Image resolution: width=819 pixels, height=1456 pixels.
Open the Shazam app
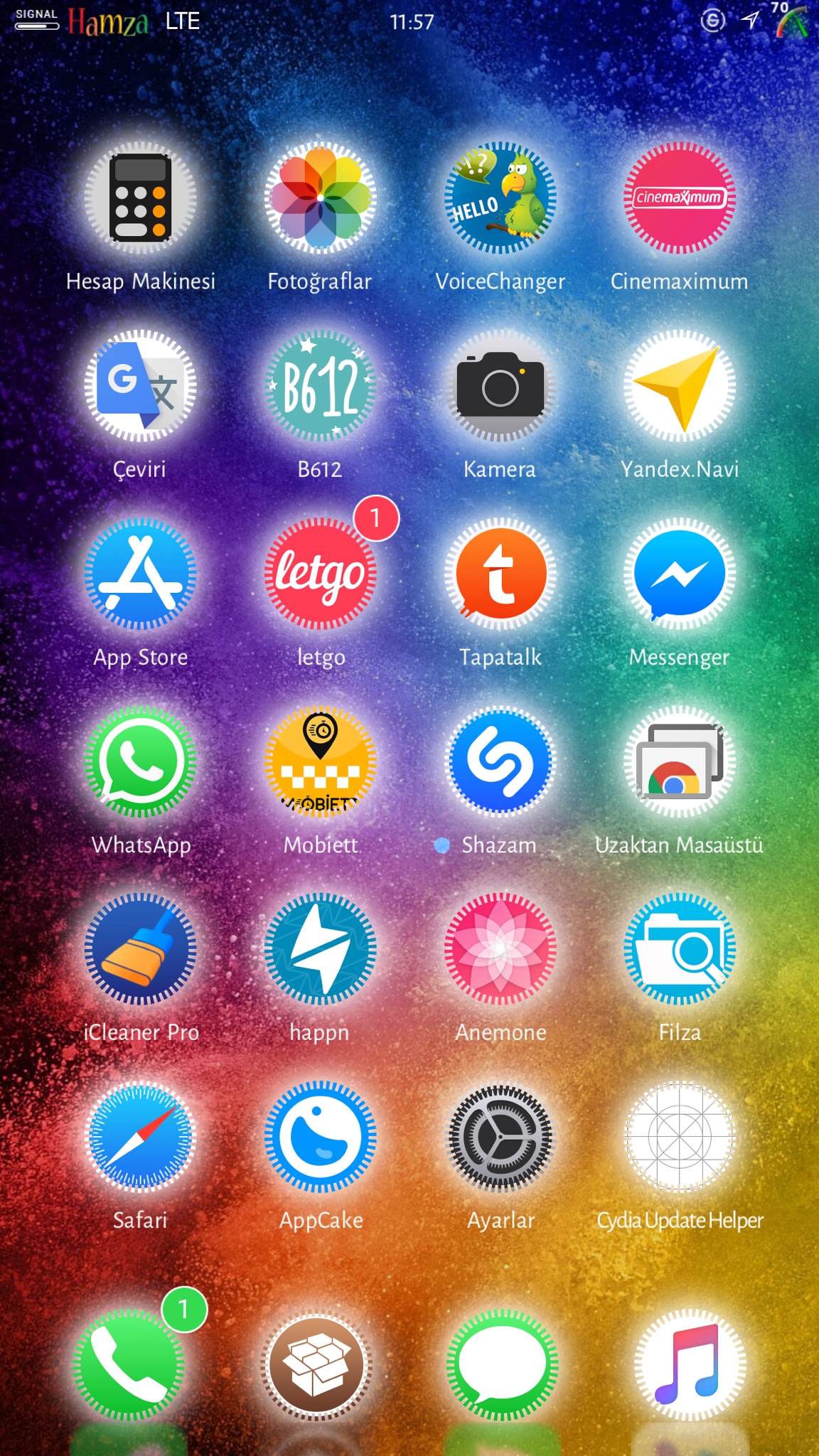coord(500,761)
